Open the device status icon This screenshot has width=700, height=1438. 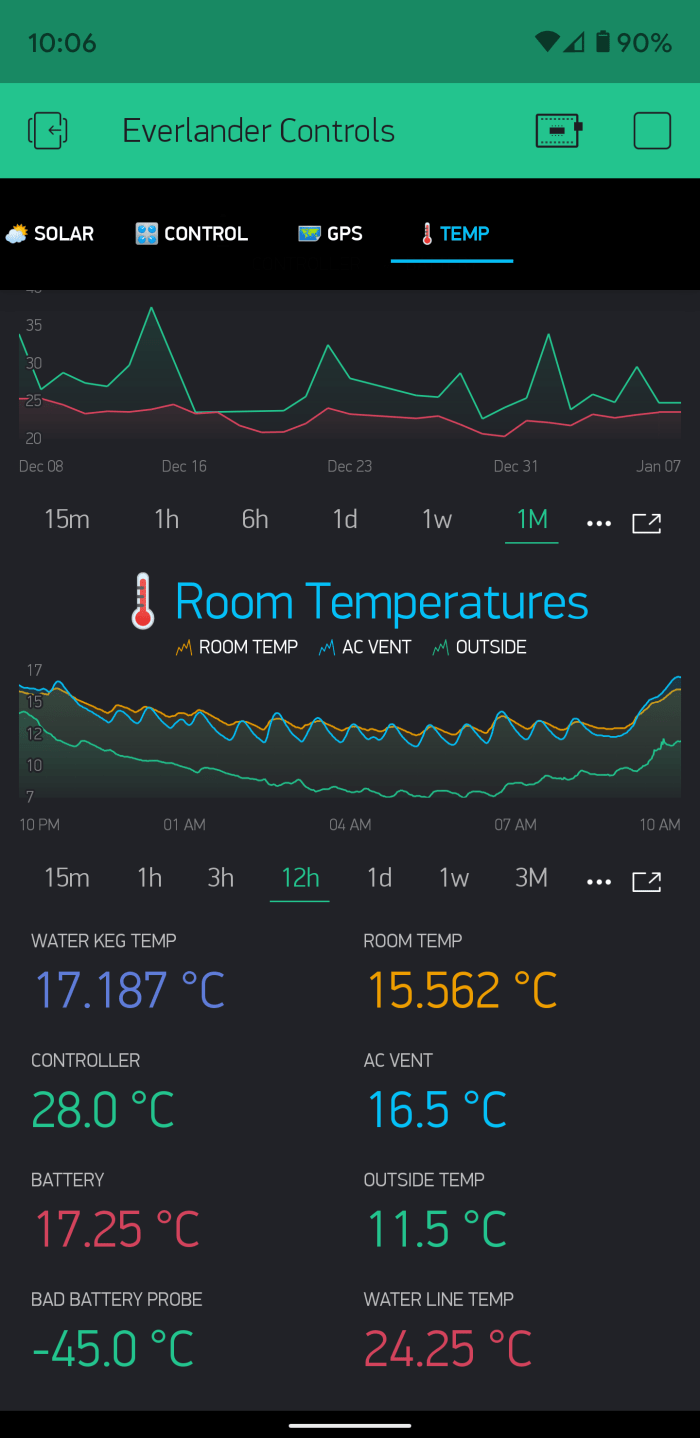pos(559,131)
